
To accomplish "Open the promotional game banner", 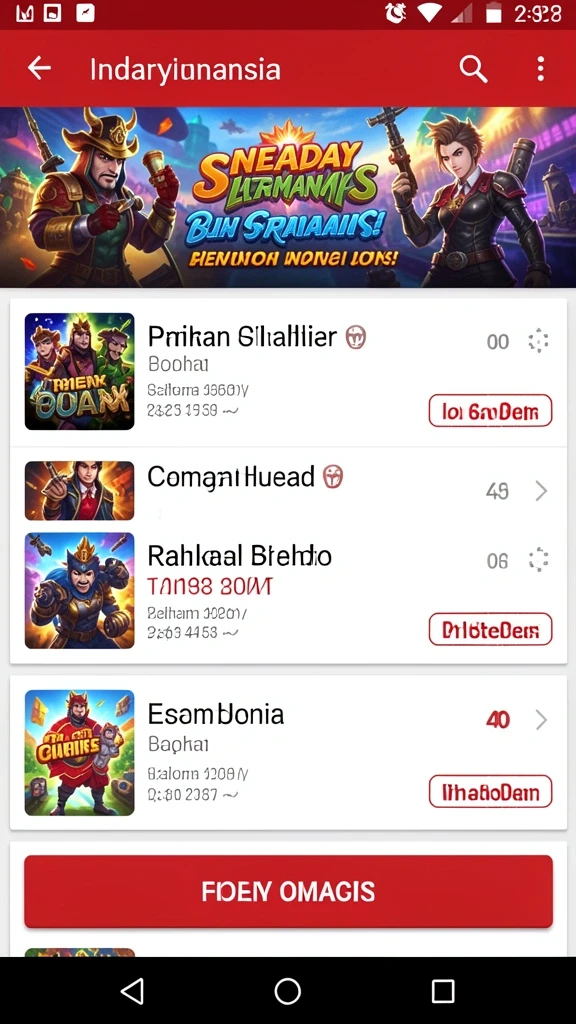I will pos(288,197).
